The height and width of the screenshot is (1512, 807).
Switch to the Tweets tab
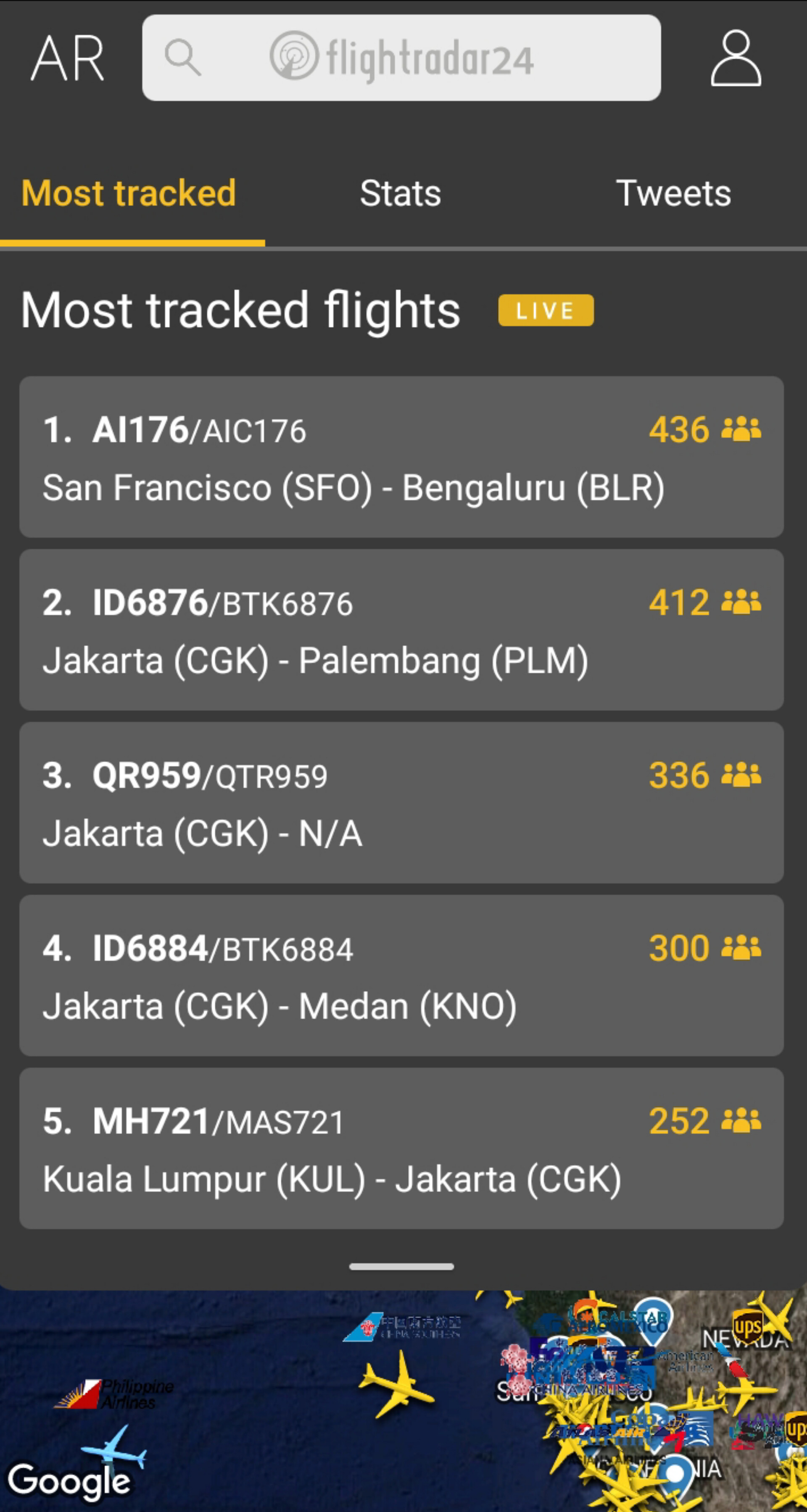point(673,193)
